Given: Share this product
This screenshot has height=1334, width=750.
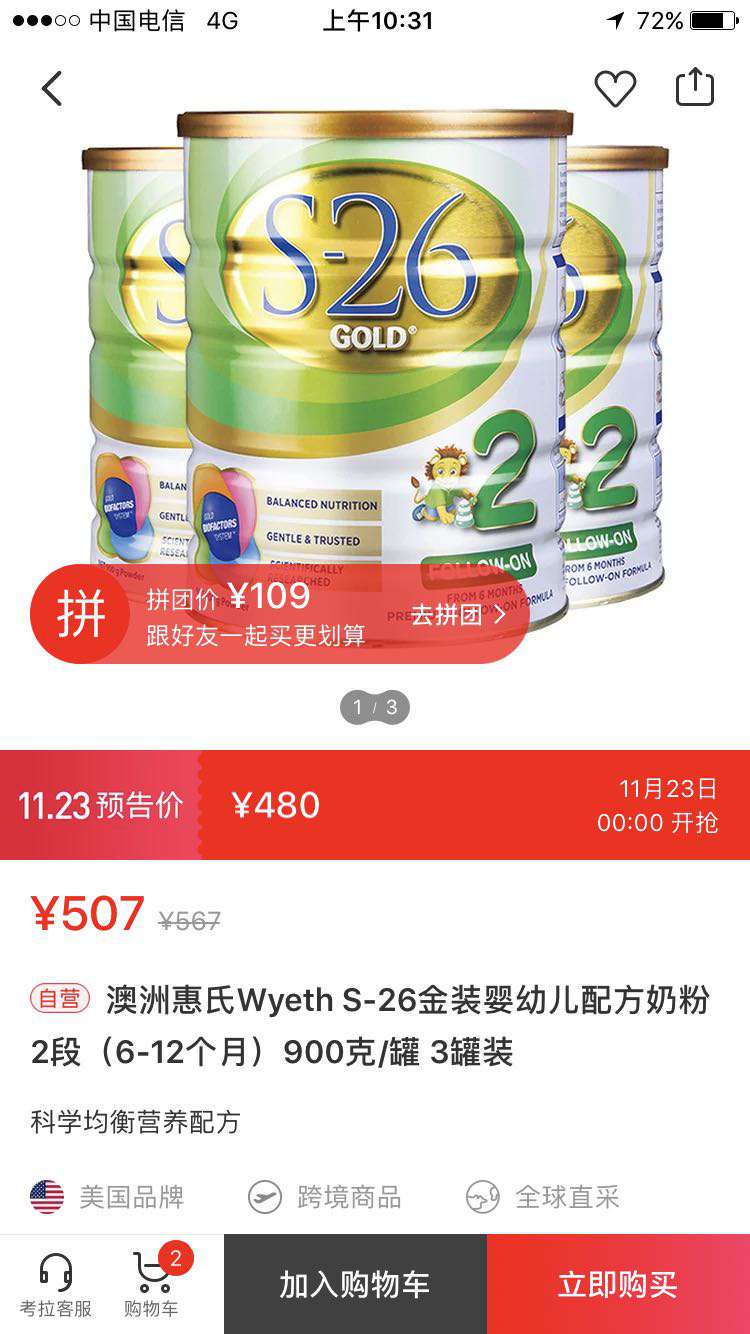Looking at the screenshot, I should pos(695,87).
